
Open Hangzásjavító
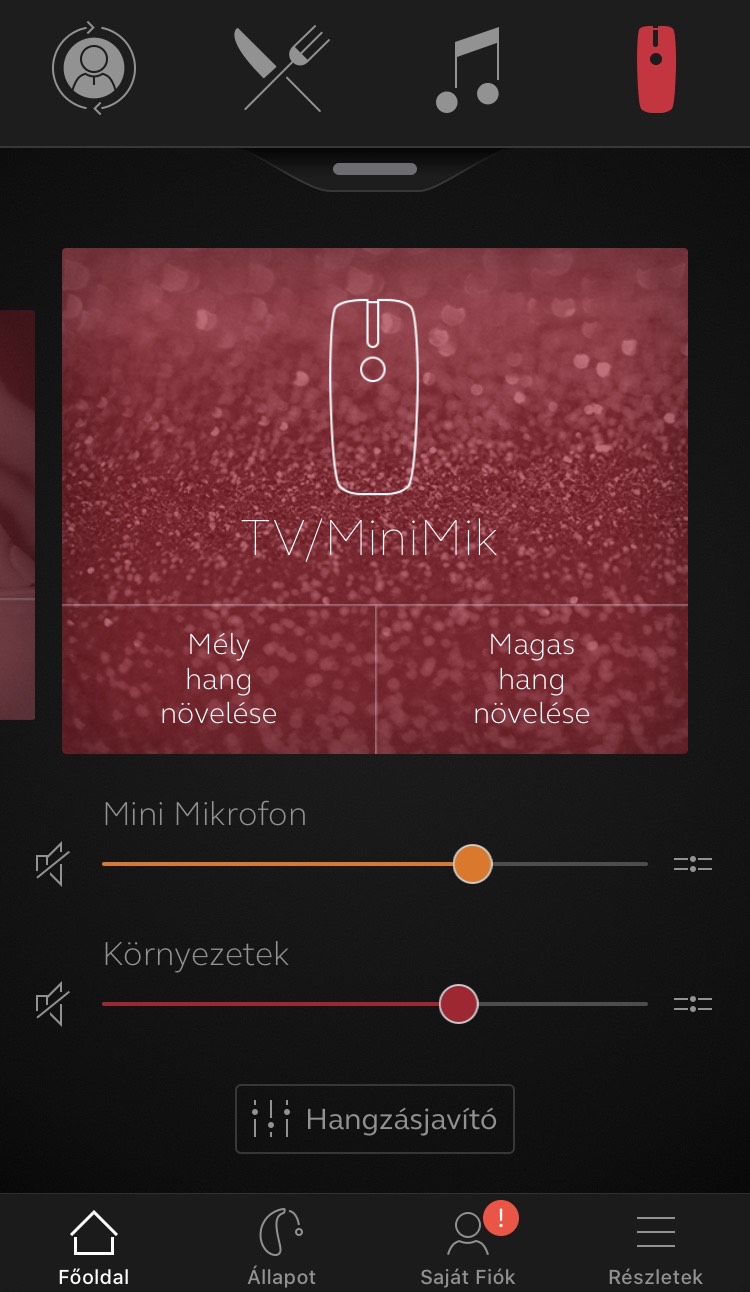pyautogui.click(x=375, y=1119)
